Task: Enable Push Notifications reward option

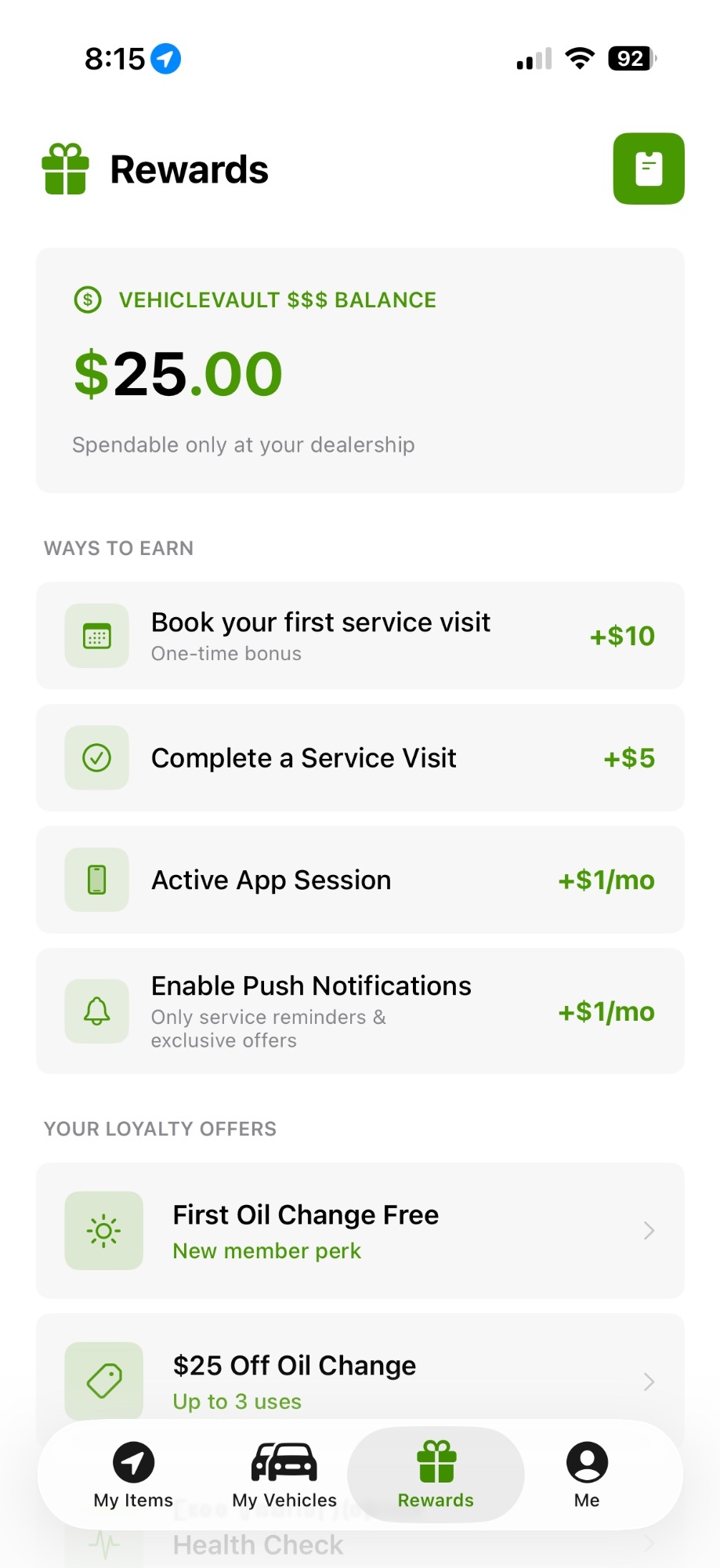Action: pos(360,1011)
